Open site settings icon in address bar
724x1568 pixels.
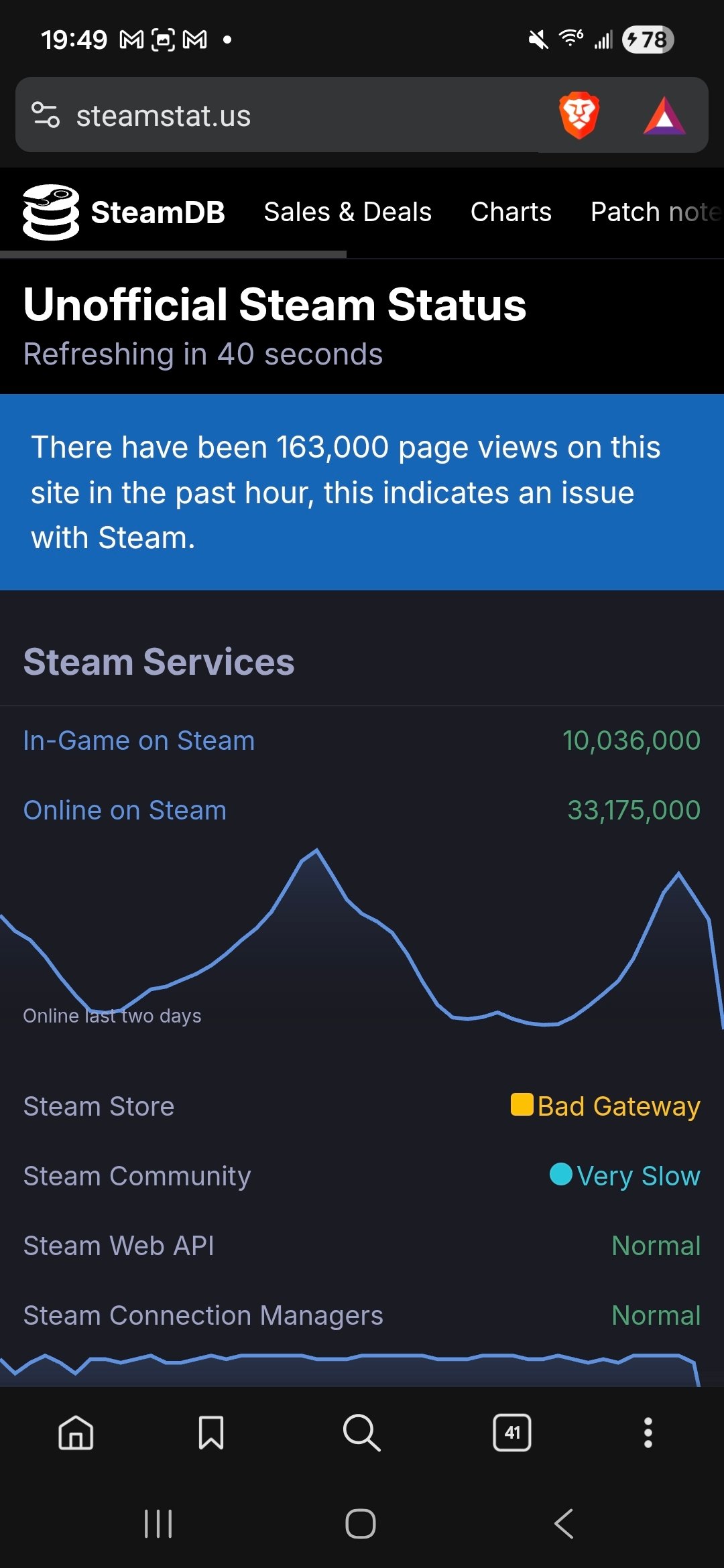(x=46, y=115)
